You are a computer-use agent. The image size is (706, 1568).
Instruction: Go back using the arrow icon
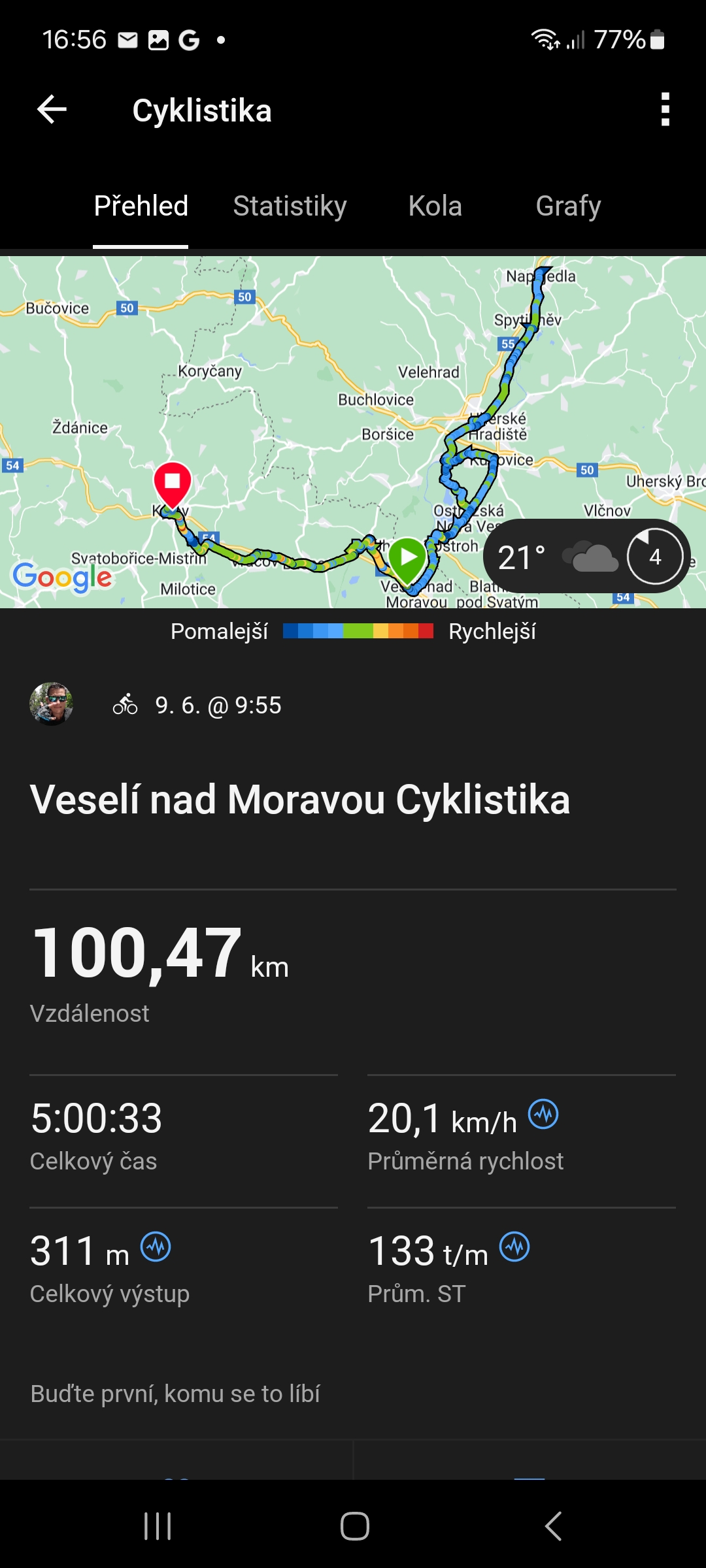pos(52,109)
